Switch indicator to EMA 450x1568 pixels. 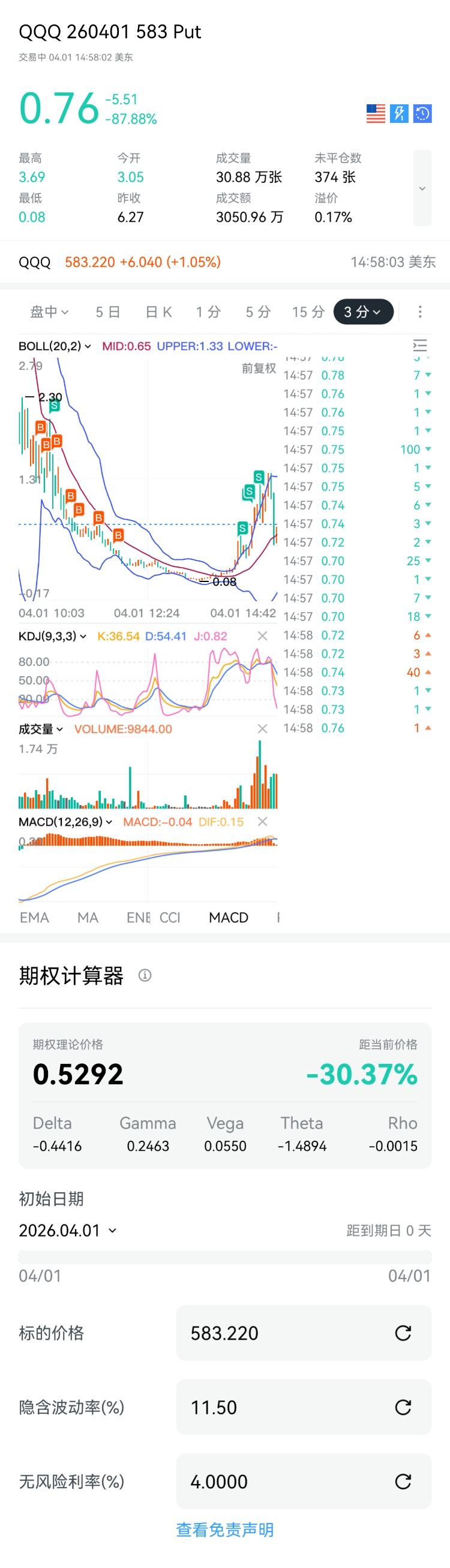pos(34,917)
